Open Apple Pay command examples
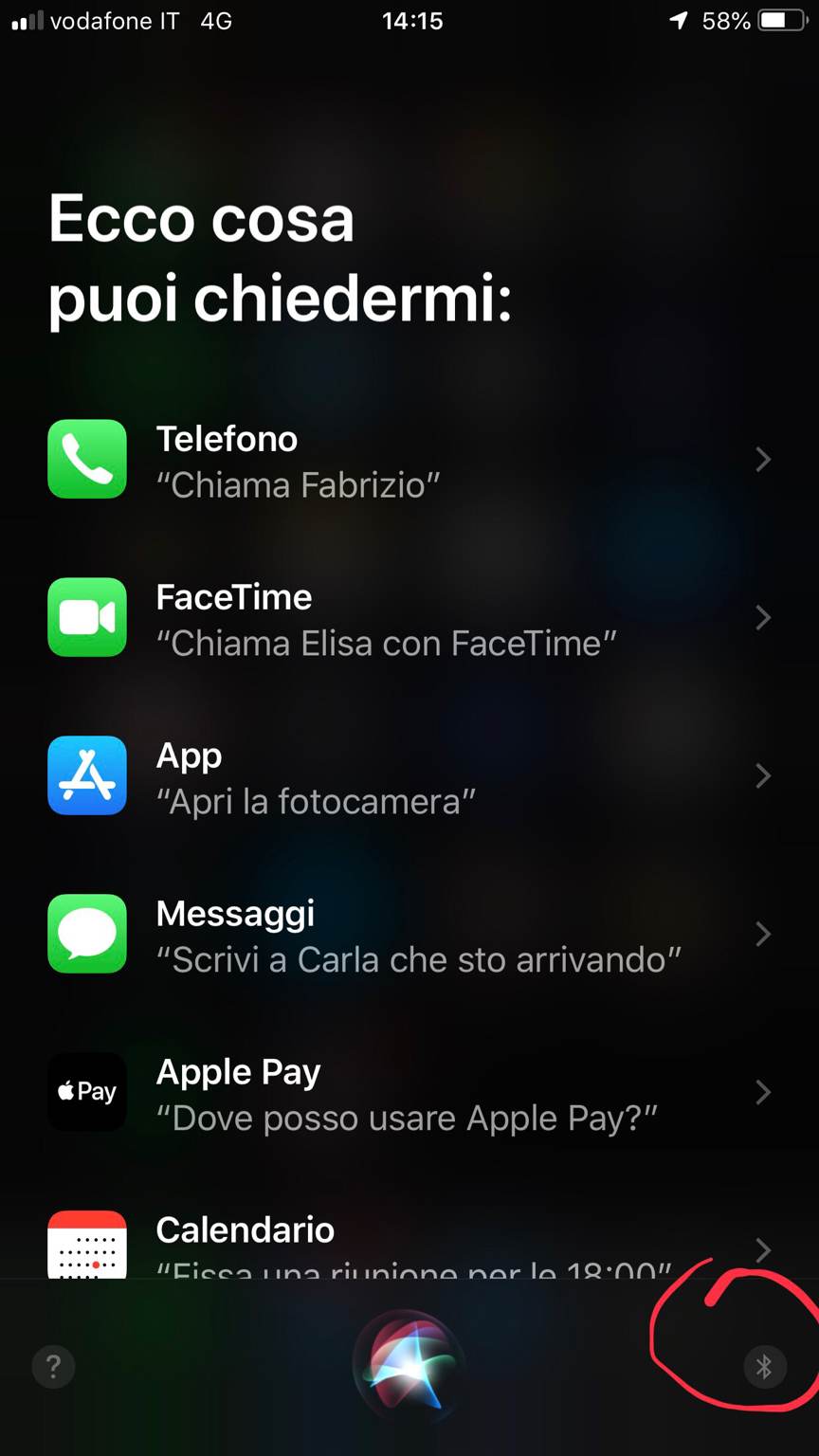This screenshot has width=819, height=1456. (408, 1093)
